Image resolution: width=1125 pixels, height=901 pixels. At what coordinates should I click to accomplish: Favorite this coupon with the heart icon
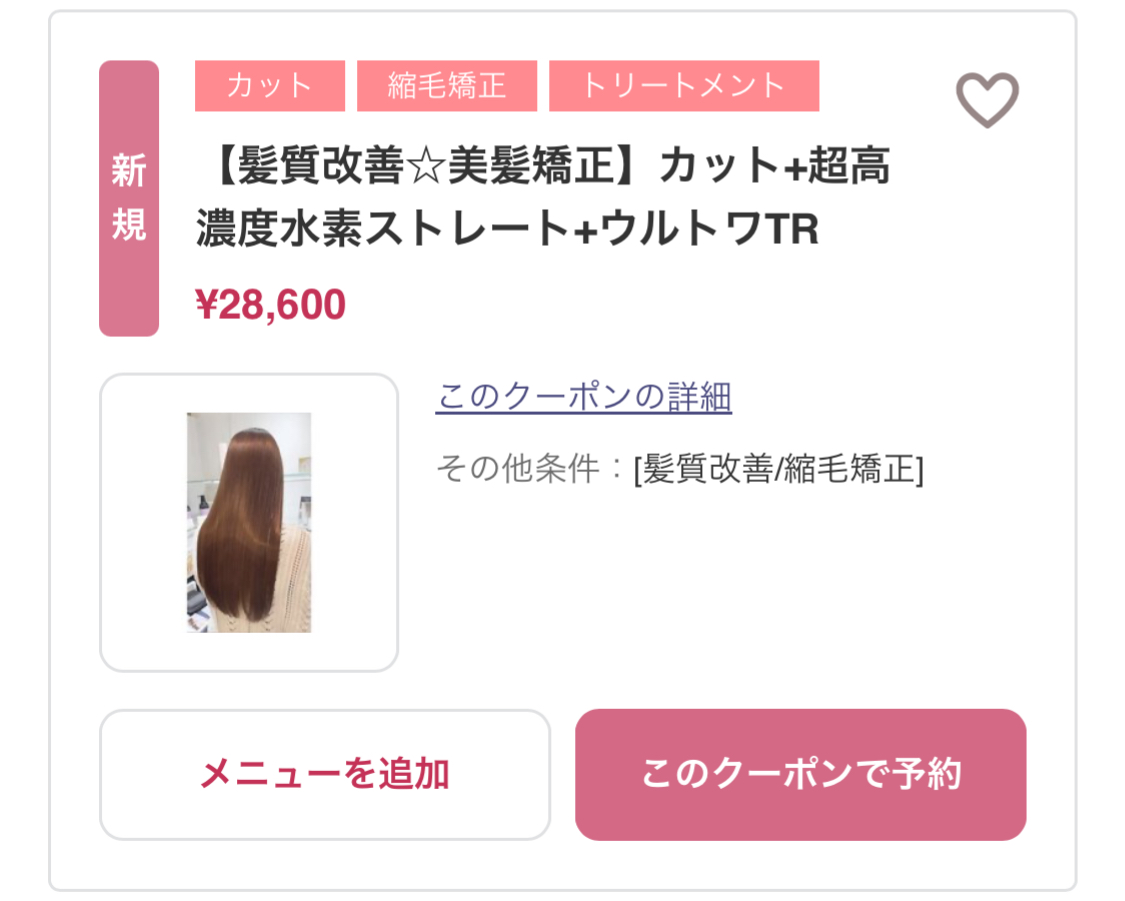coord(986,100)
